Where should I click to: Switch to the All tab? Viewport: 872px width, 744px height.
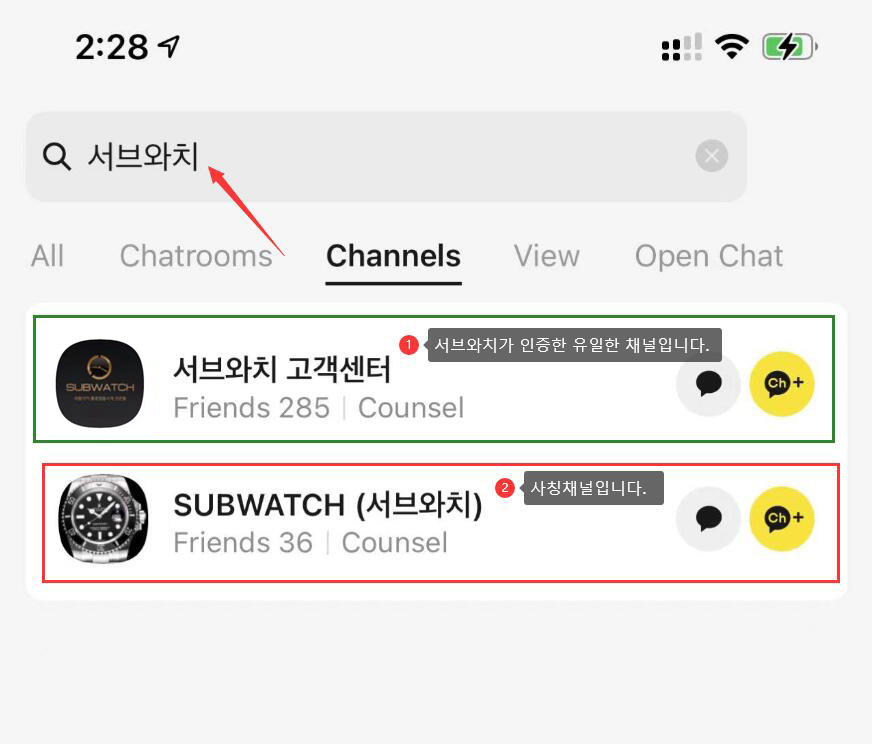(x=47, y=256)
